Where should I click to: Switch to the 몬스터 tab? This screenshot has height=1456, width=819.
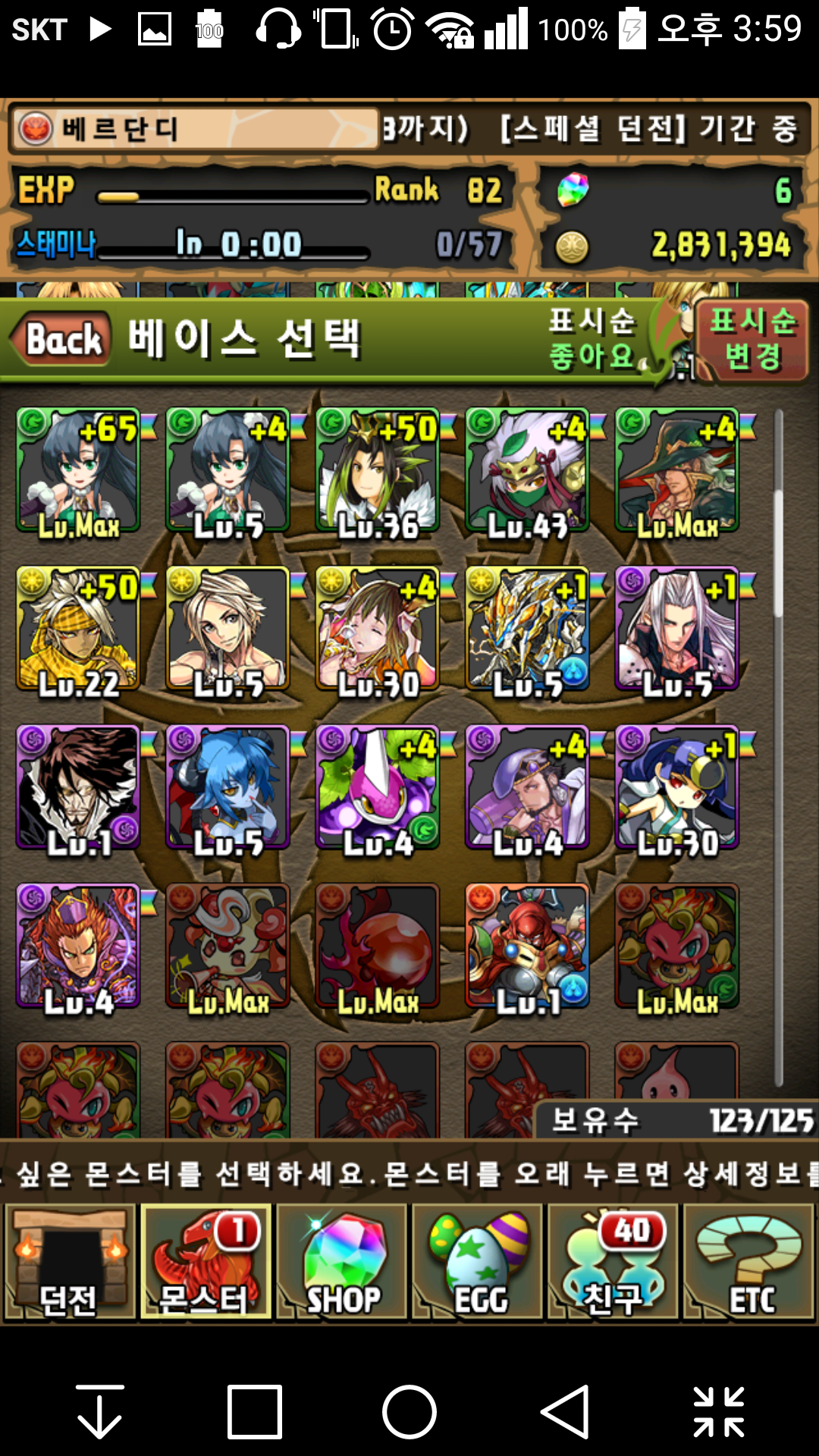[206, 1262]
